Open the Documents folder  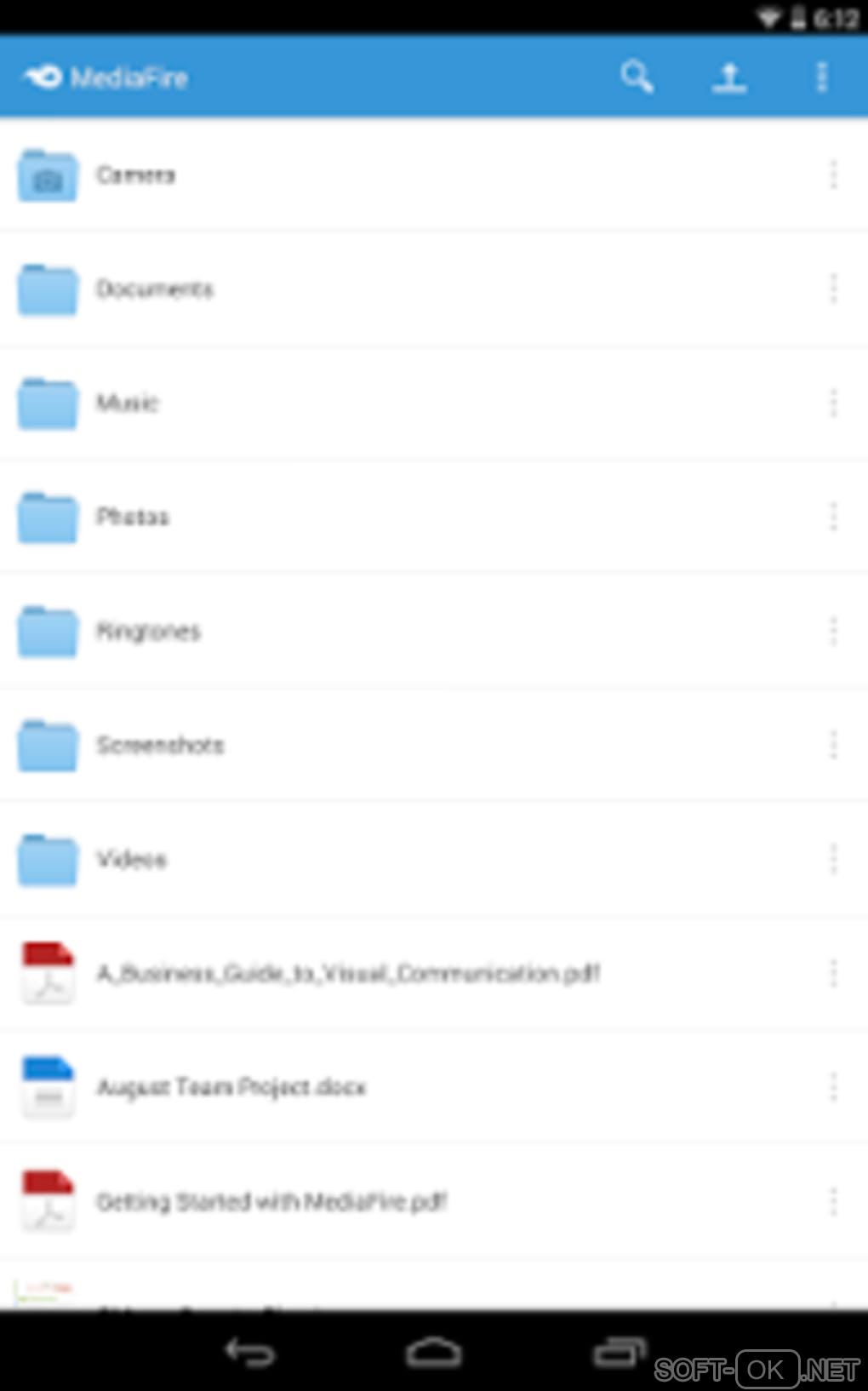(x=153, y=289)
